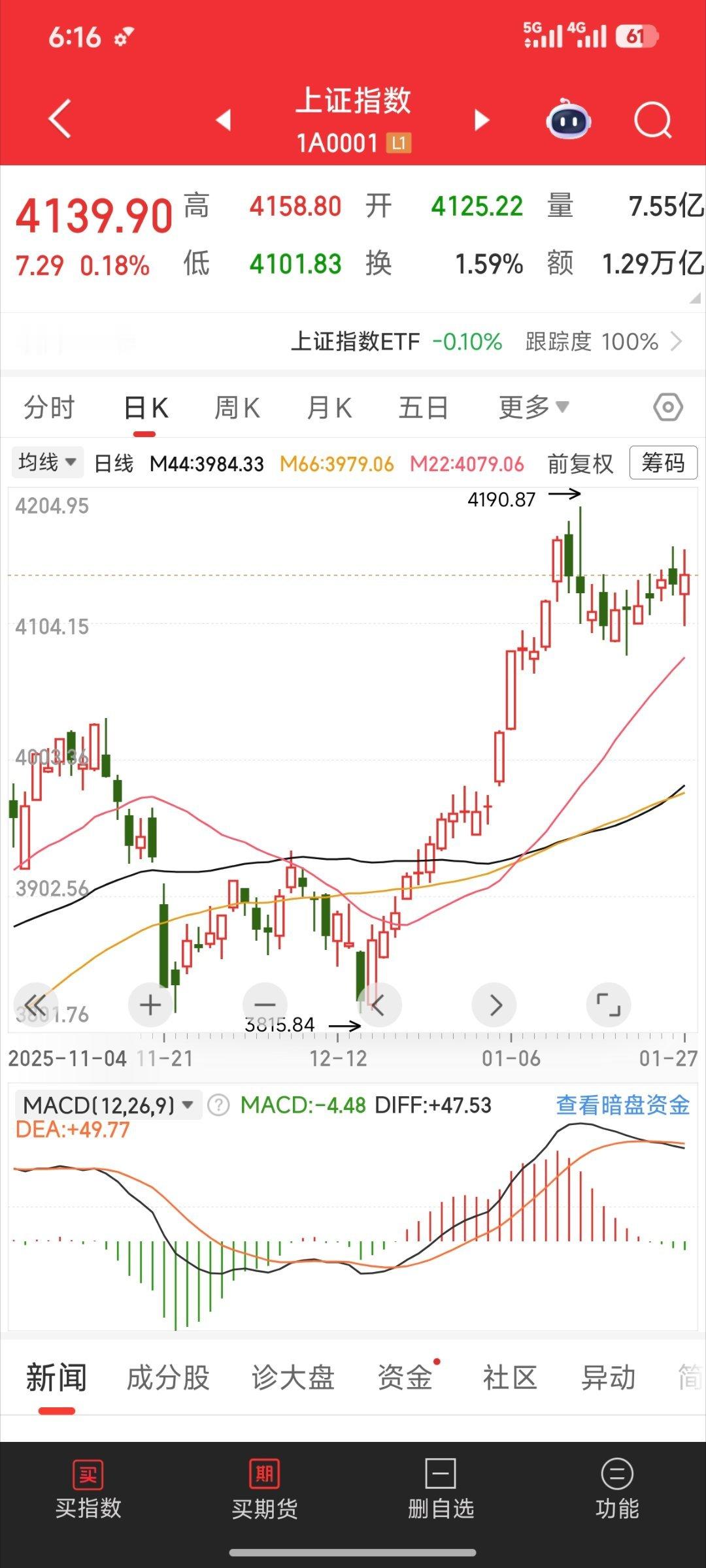
Task: Toggle 前复权 price adjustment mode
Action: click(579, 463)
